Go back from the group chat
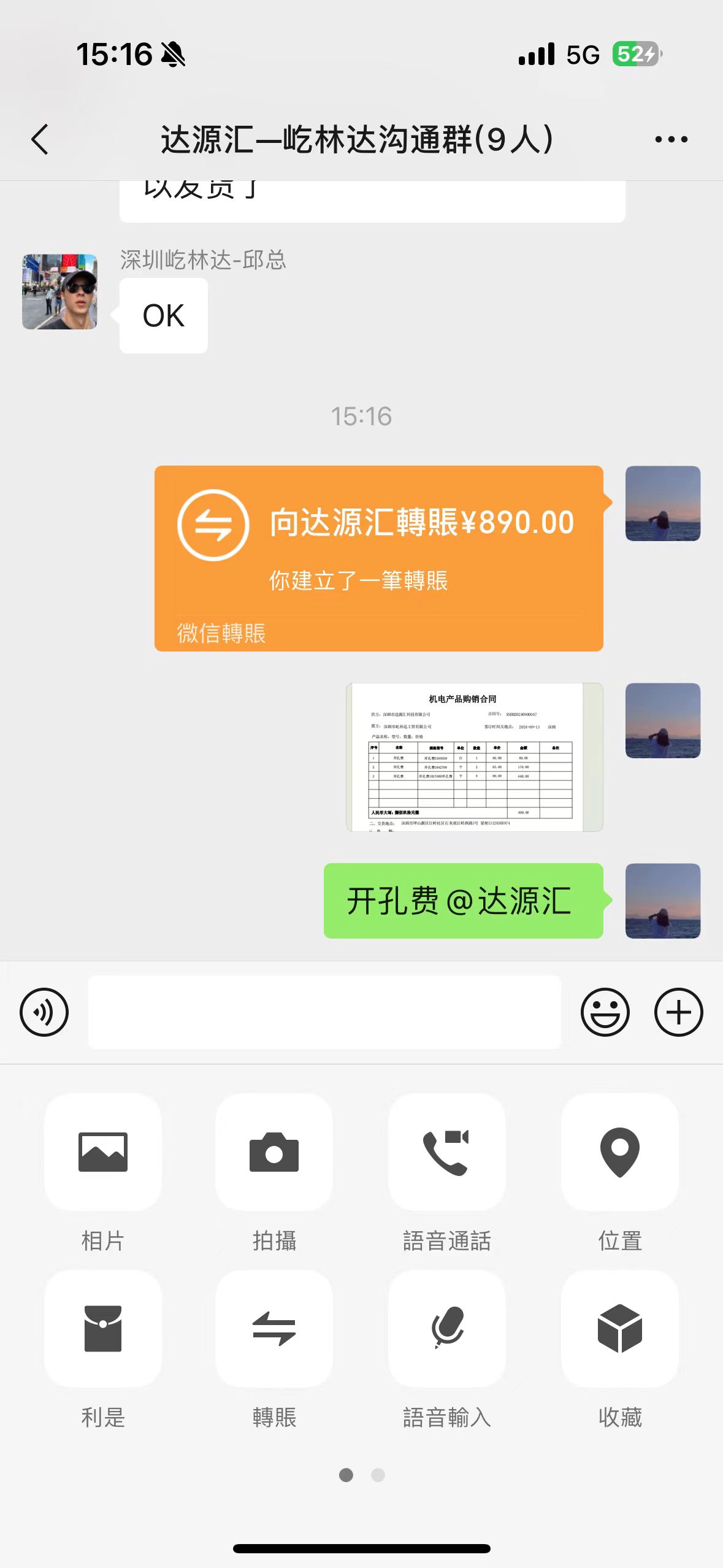 tap(40, 139)
